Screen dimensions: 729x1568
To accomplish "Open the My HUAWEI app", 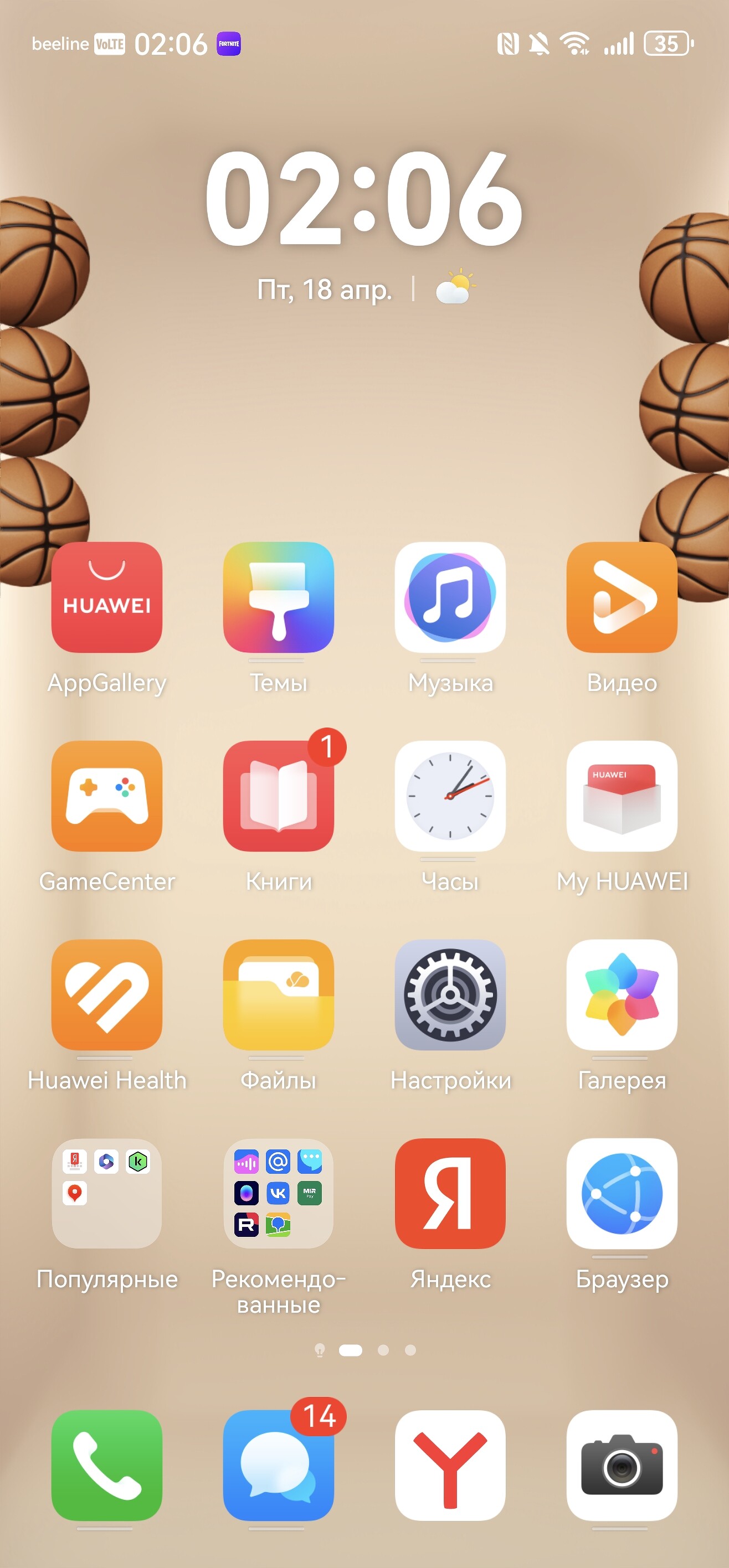I will pos(622,796).
